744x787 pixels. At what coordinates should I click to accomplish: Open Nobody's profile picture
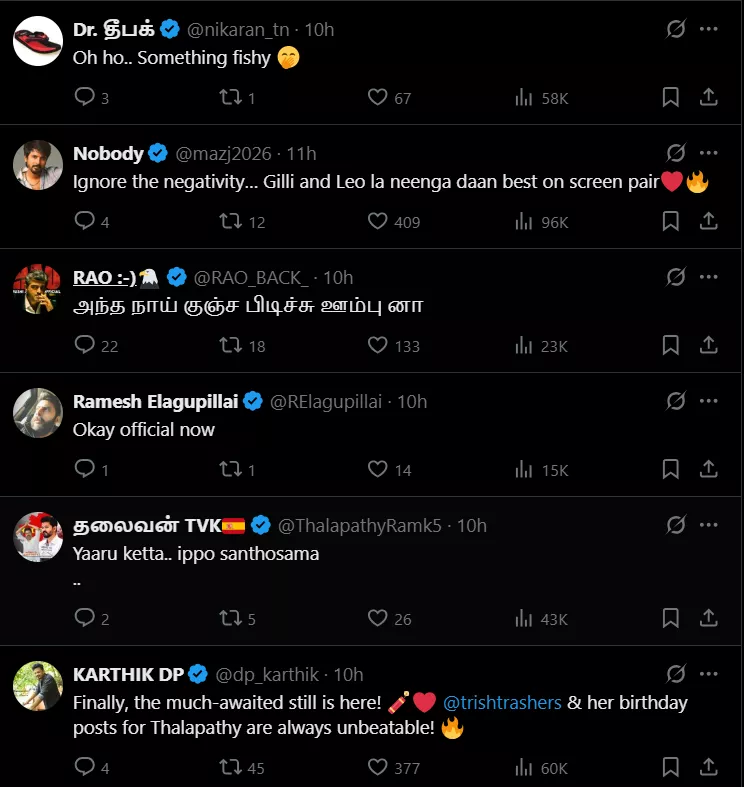click(x=38, y=165)
